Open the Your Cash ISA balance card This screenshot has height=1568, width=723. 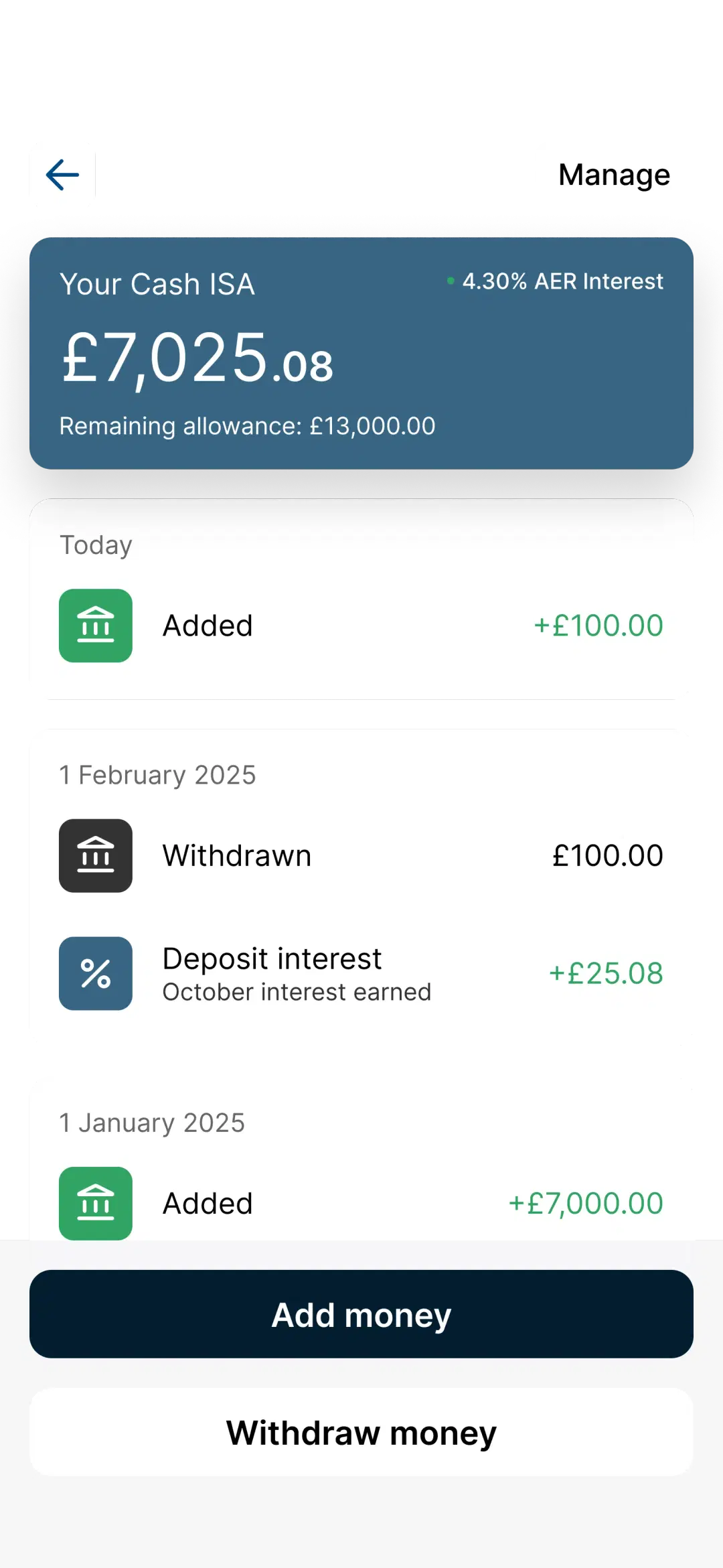(361, 353)
